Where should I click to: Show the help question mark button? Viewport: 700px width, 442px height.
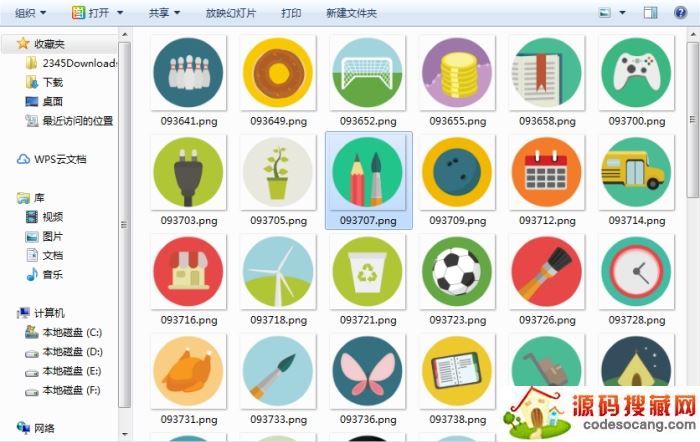click(x=680, y=13)
